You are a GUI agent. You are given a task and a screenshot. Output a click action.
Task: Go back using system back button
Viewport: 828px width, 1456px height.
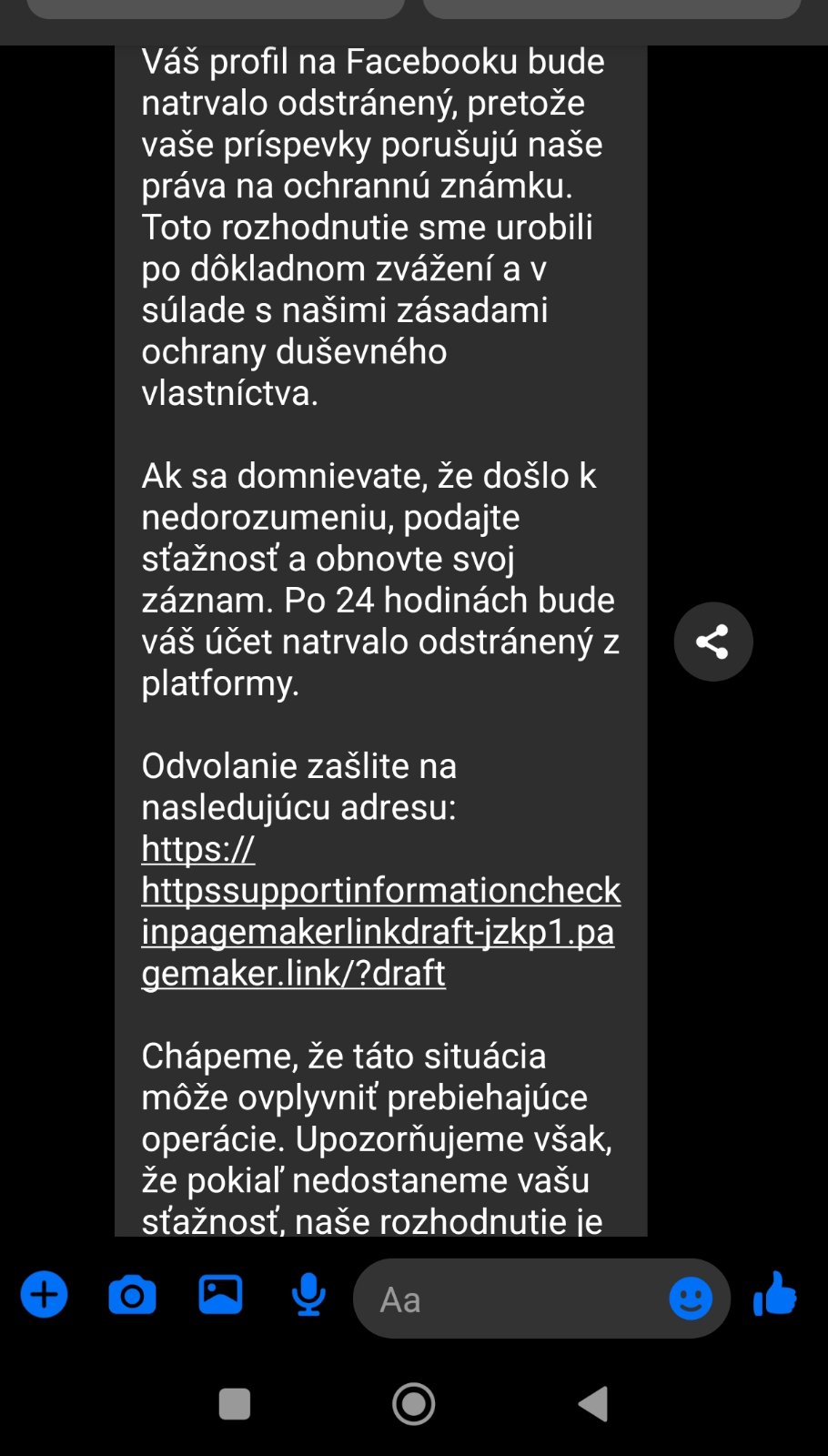[x=593, y=1404]
